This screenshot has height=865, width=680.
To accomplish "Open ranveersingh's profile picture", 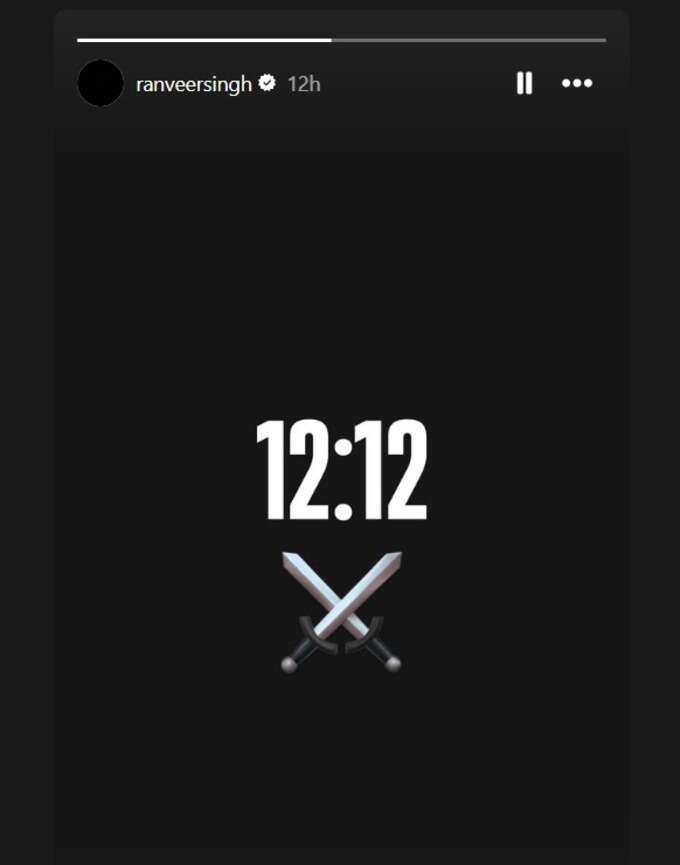I will 100,83.
